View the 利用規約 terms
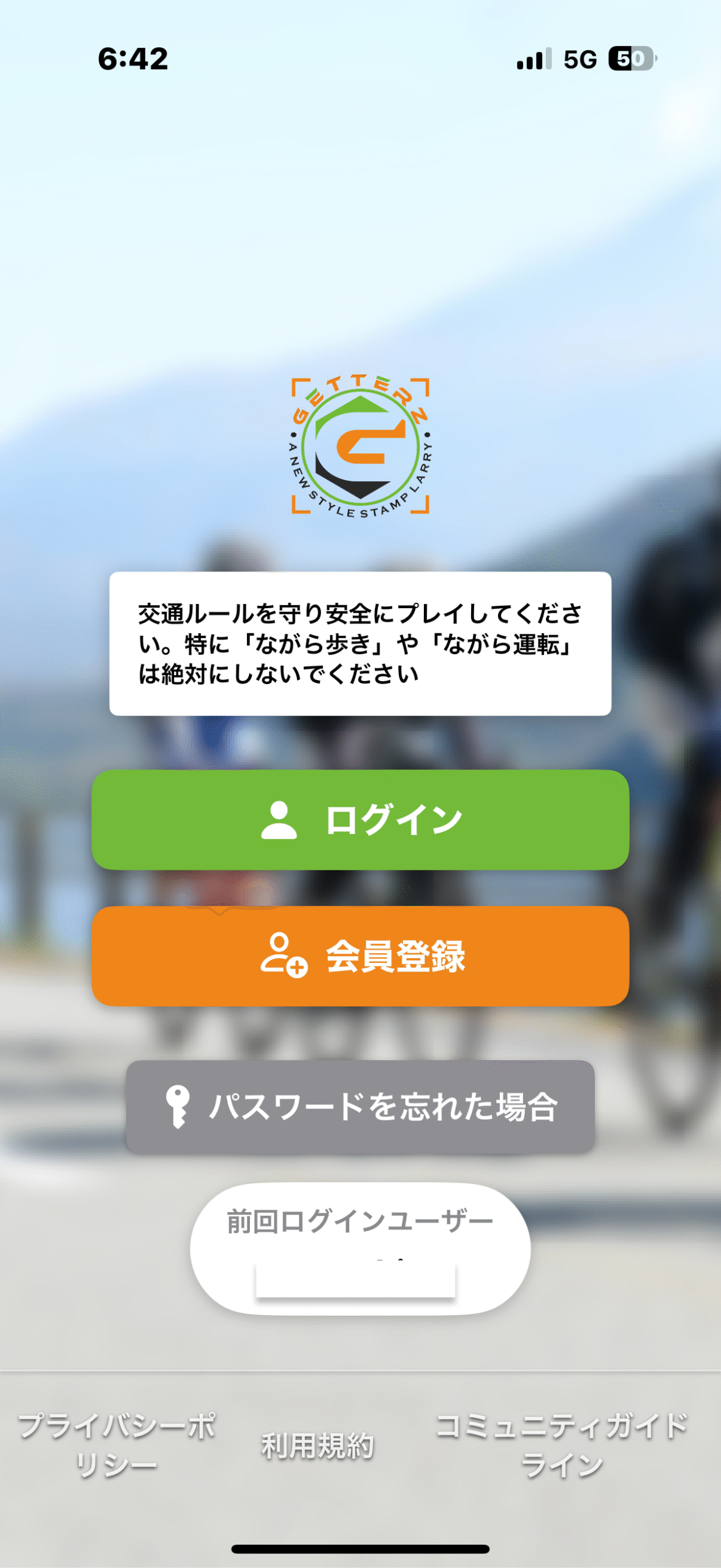 (x=317, y=1446)
